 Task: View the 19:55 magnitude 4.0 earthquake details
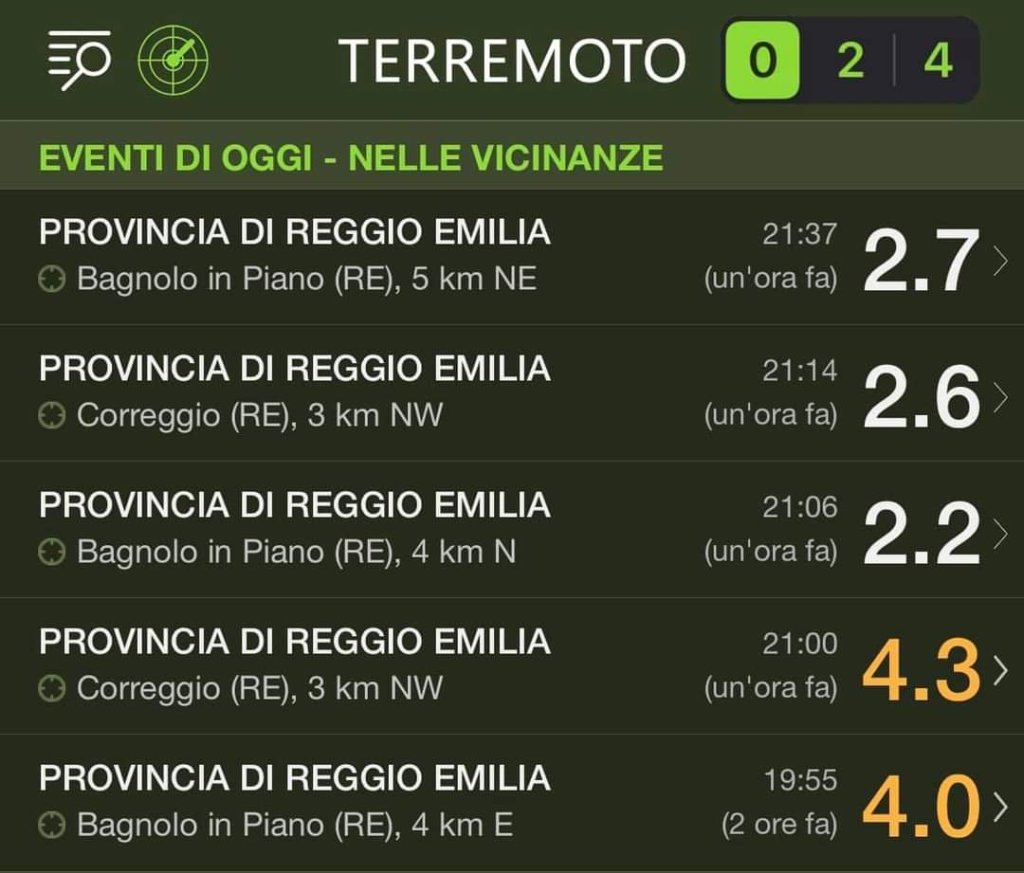512,804
